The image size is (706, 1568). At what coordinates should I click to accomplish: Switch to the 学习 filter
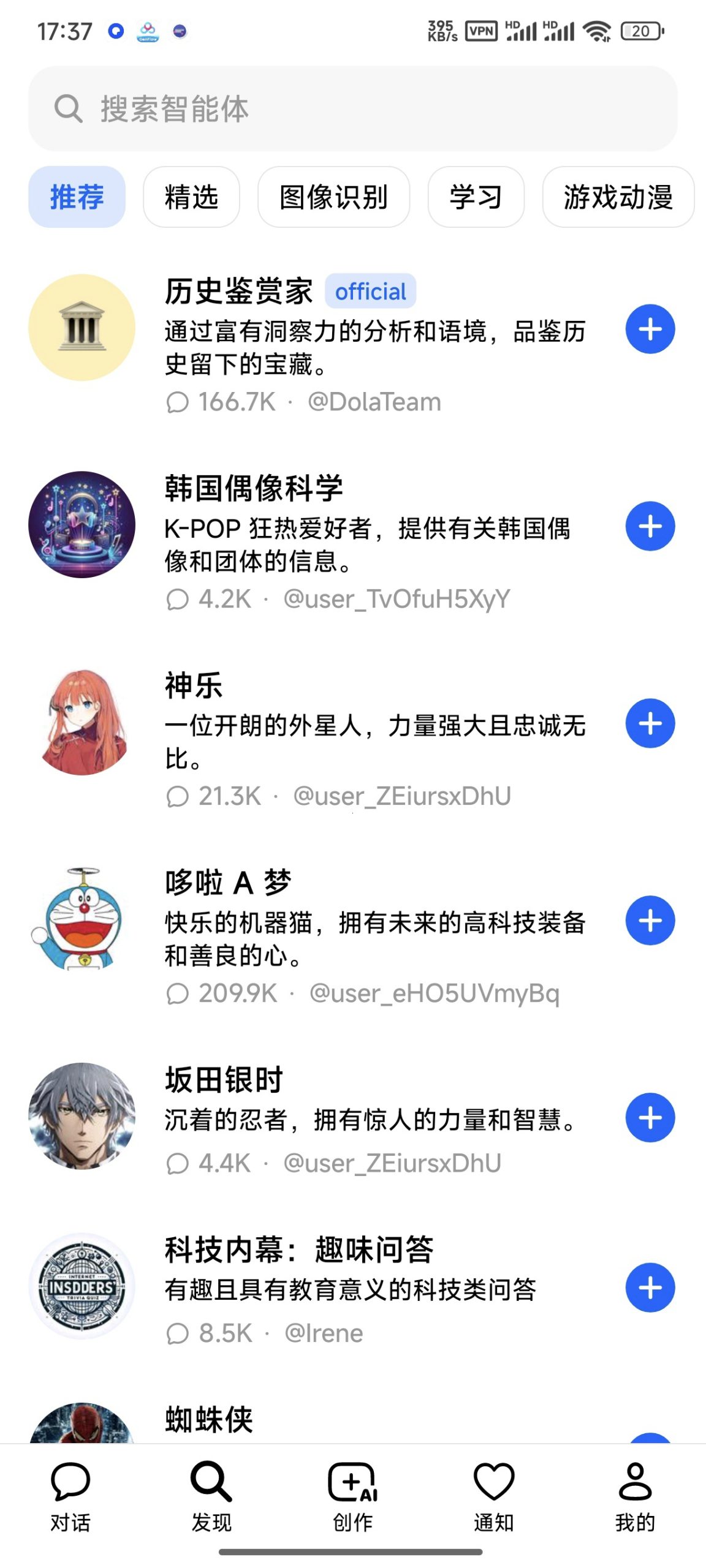tap(476, 197)
